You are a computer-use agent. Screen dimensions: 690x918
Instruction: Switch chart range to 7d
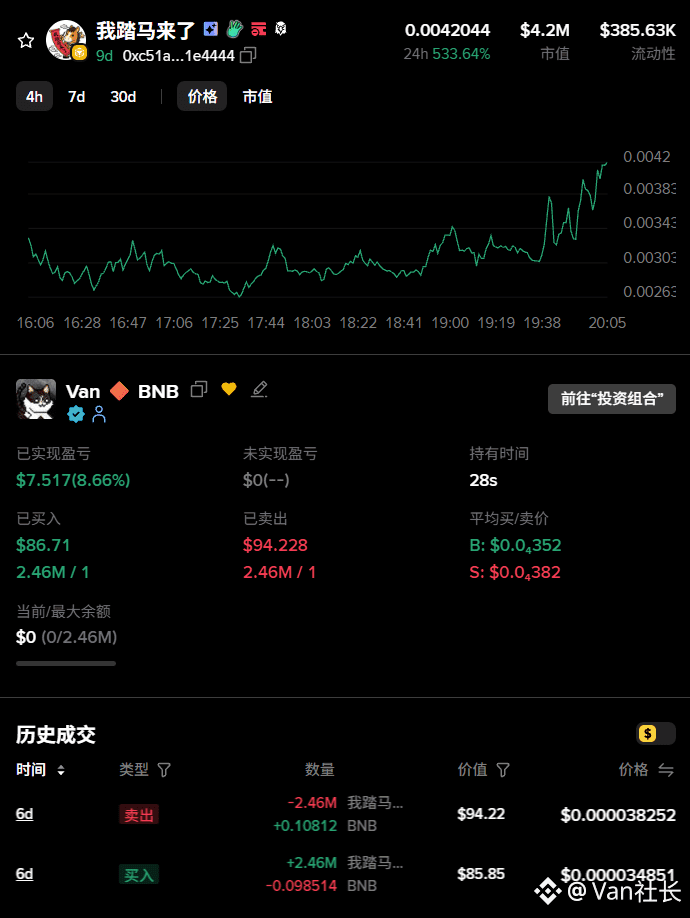click(76, 97)
